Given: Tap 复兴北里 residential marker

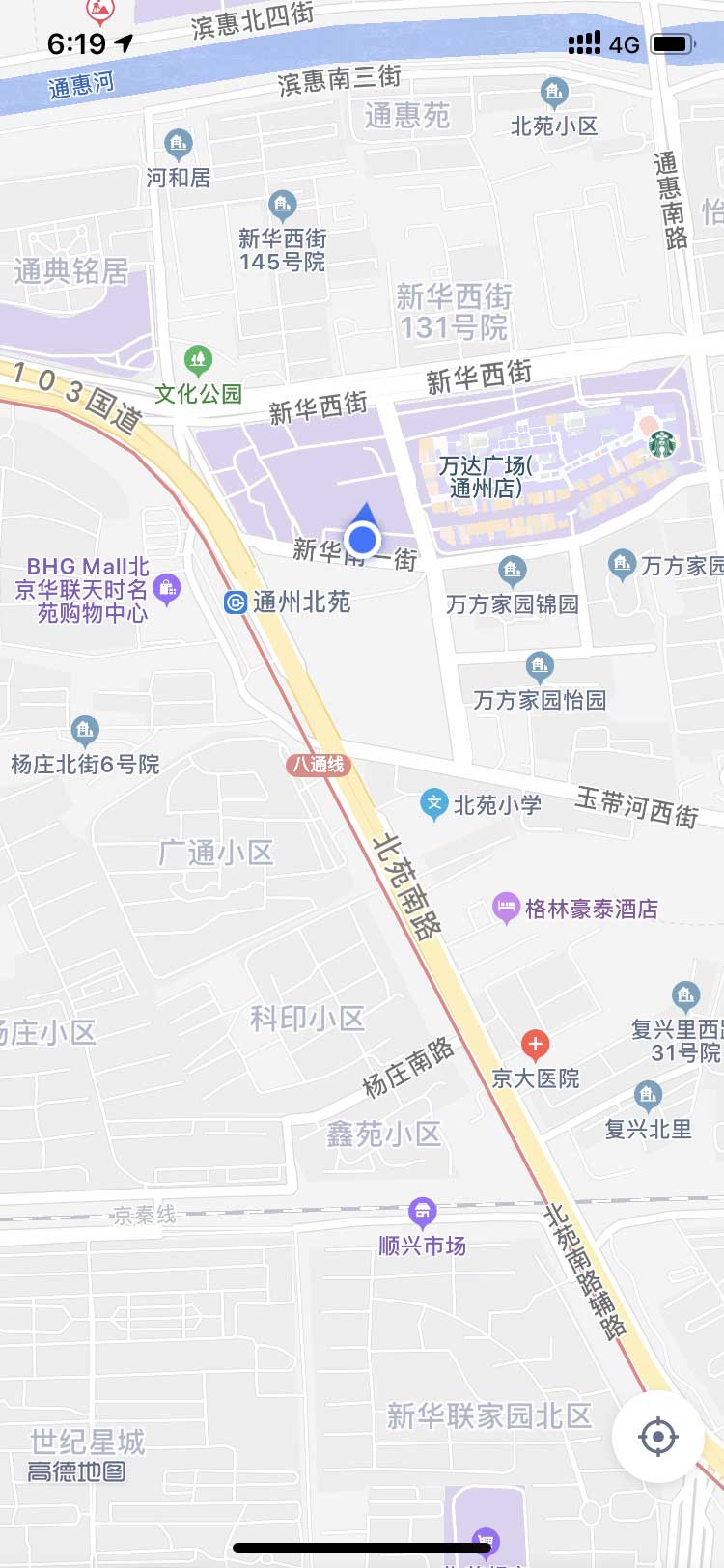Looking at the screenshot, I should (x=648, y=1095).
